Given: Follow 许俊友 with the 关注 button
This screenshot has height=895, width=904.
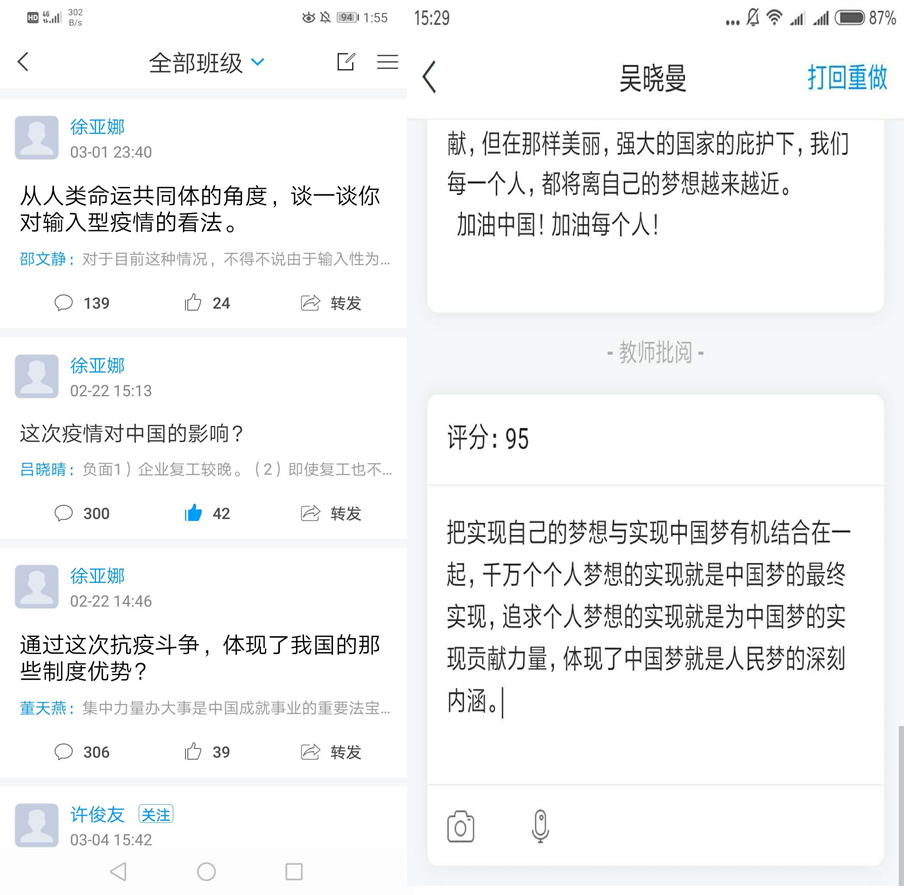Looking at the screenshot, I should click(x=156, y=815).
